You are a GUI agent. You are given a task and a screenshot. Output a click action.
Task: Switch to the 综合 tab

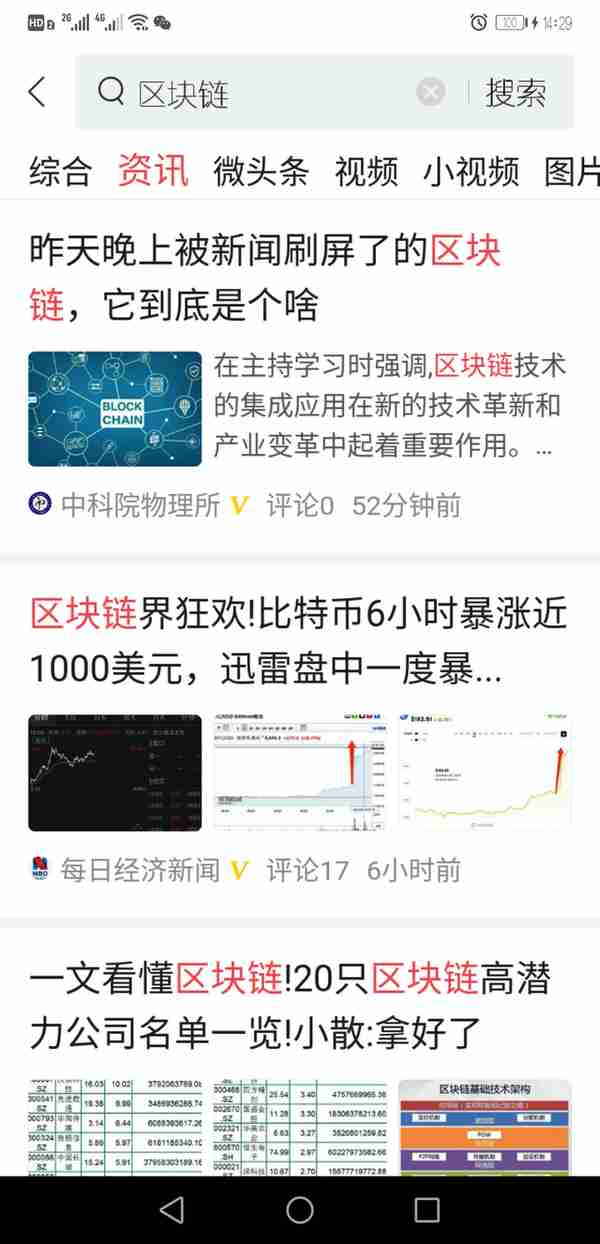[60, 171]
